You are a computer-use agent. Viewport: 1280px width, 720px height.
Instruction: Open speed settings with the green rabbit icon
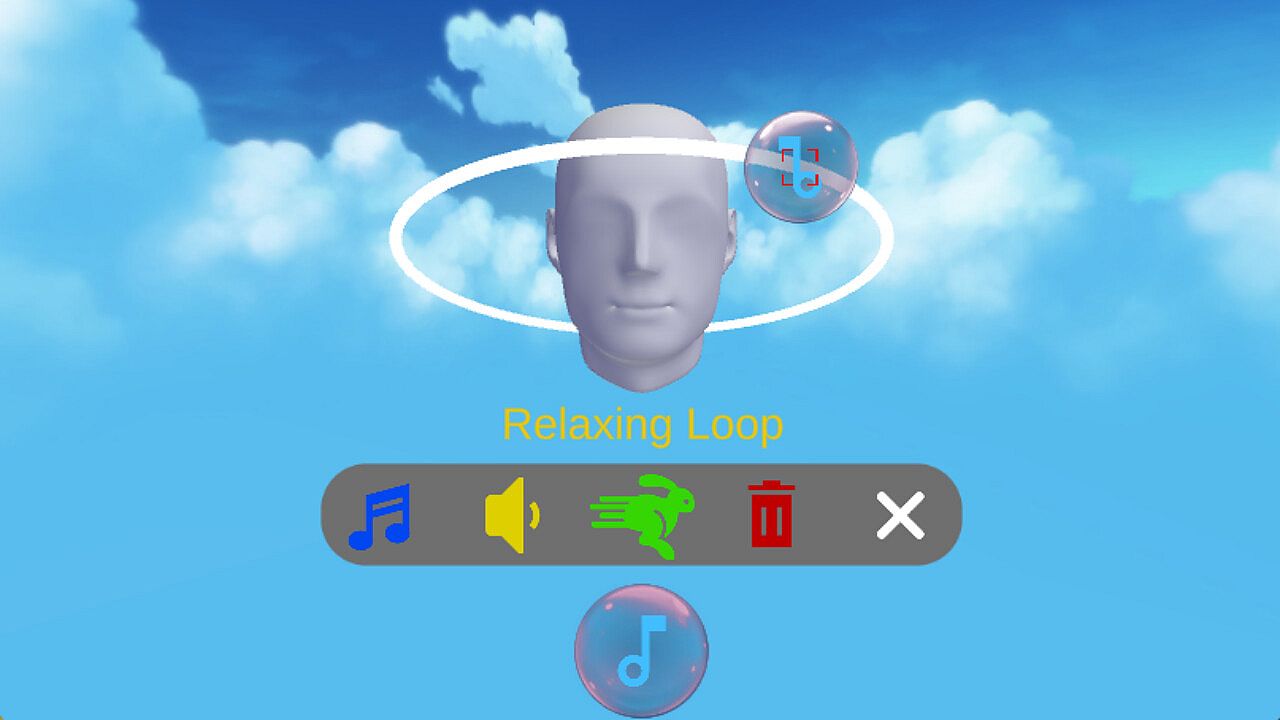(643, 515)
